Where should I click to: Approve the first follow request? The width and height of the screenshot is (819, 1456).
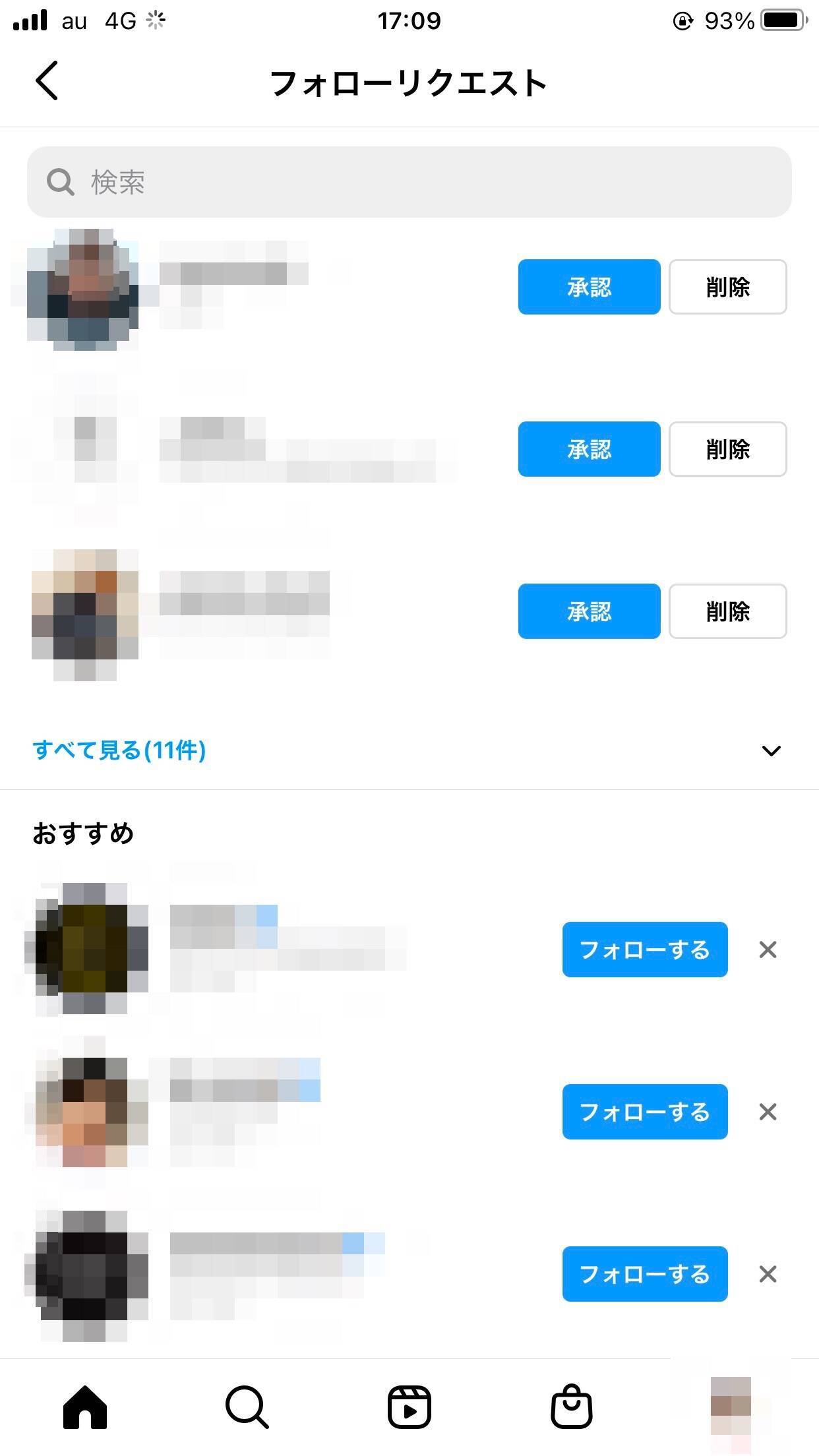point(589,287)
